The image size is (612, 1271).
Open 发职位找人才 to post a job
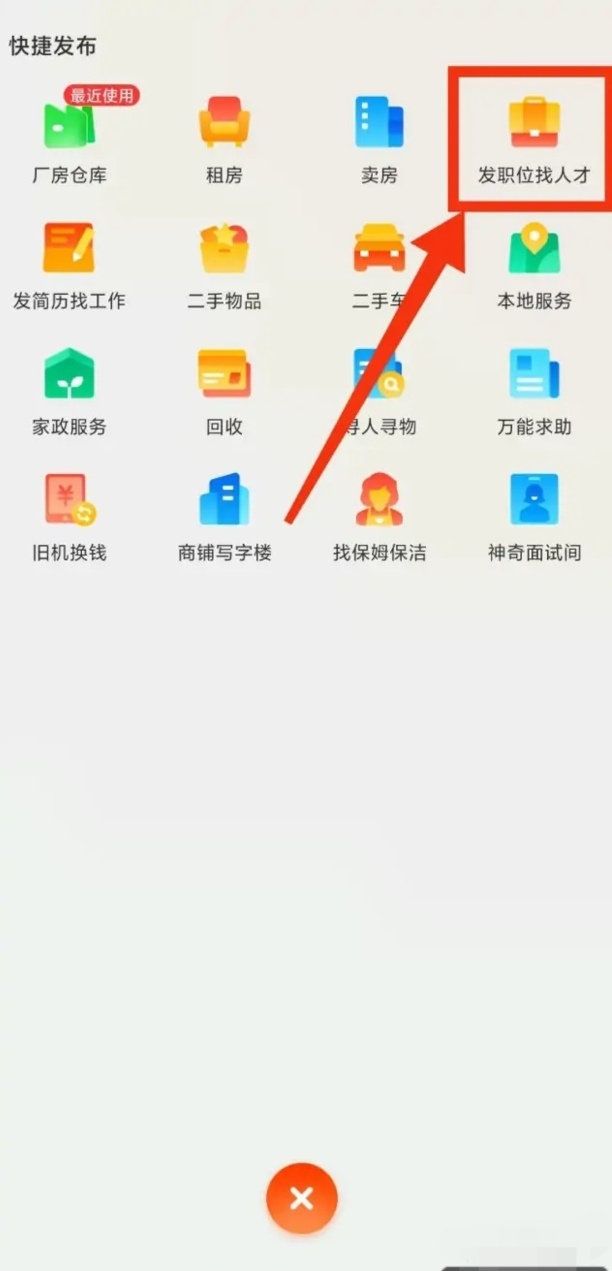[x=534, y=125]
